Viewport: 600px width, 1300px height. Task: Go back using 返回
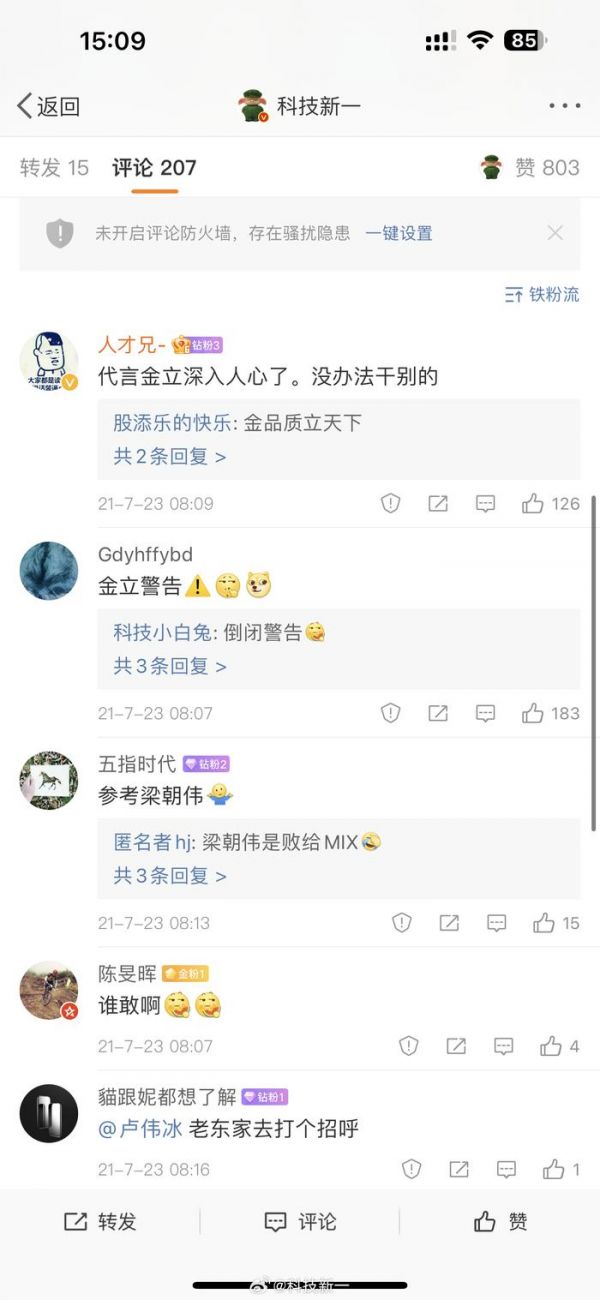coord(48,106)
